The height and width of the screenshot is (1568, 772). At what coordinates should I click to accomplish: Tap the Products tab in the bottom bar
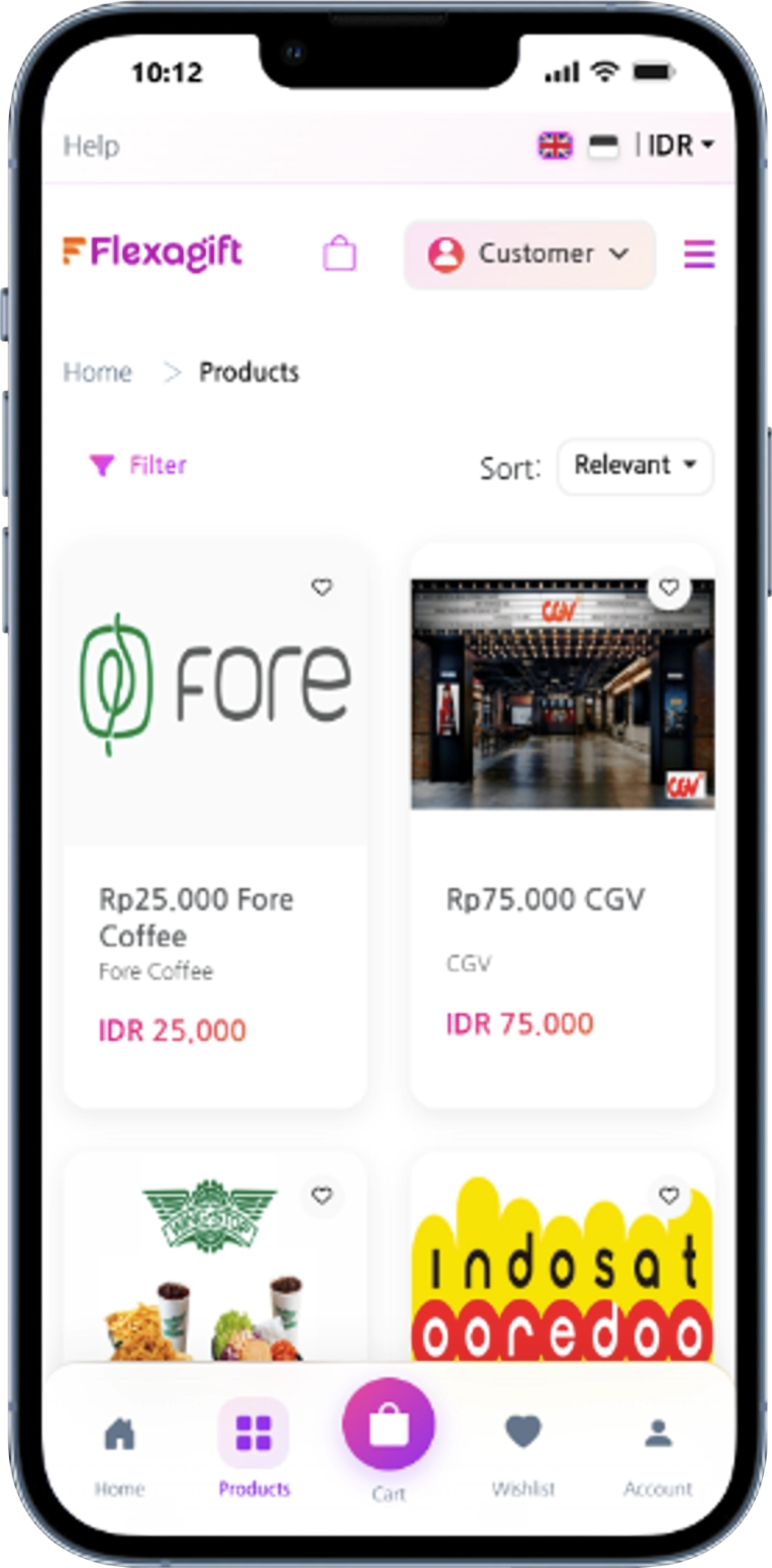click(x=254, y=1450)
